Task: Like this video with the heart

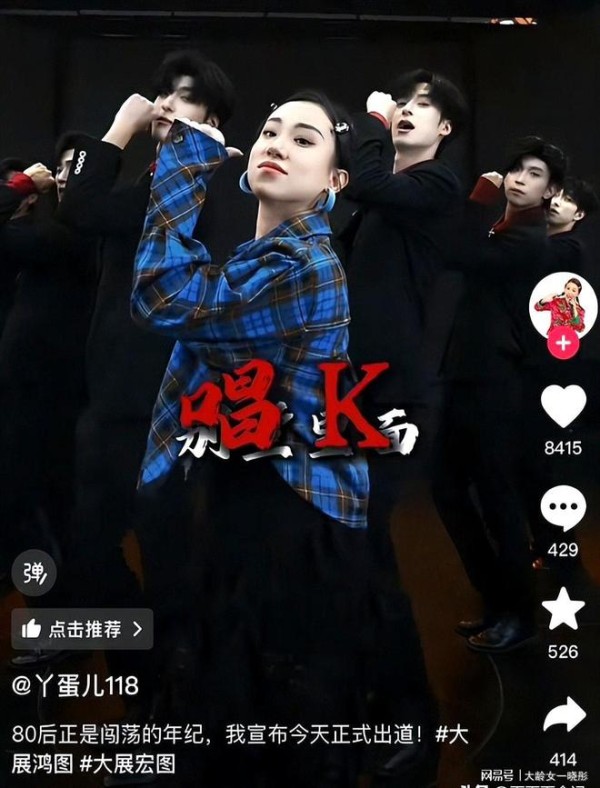Action: [563, 406]
